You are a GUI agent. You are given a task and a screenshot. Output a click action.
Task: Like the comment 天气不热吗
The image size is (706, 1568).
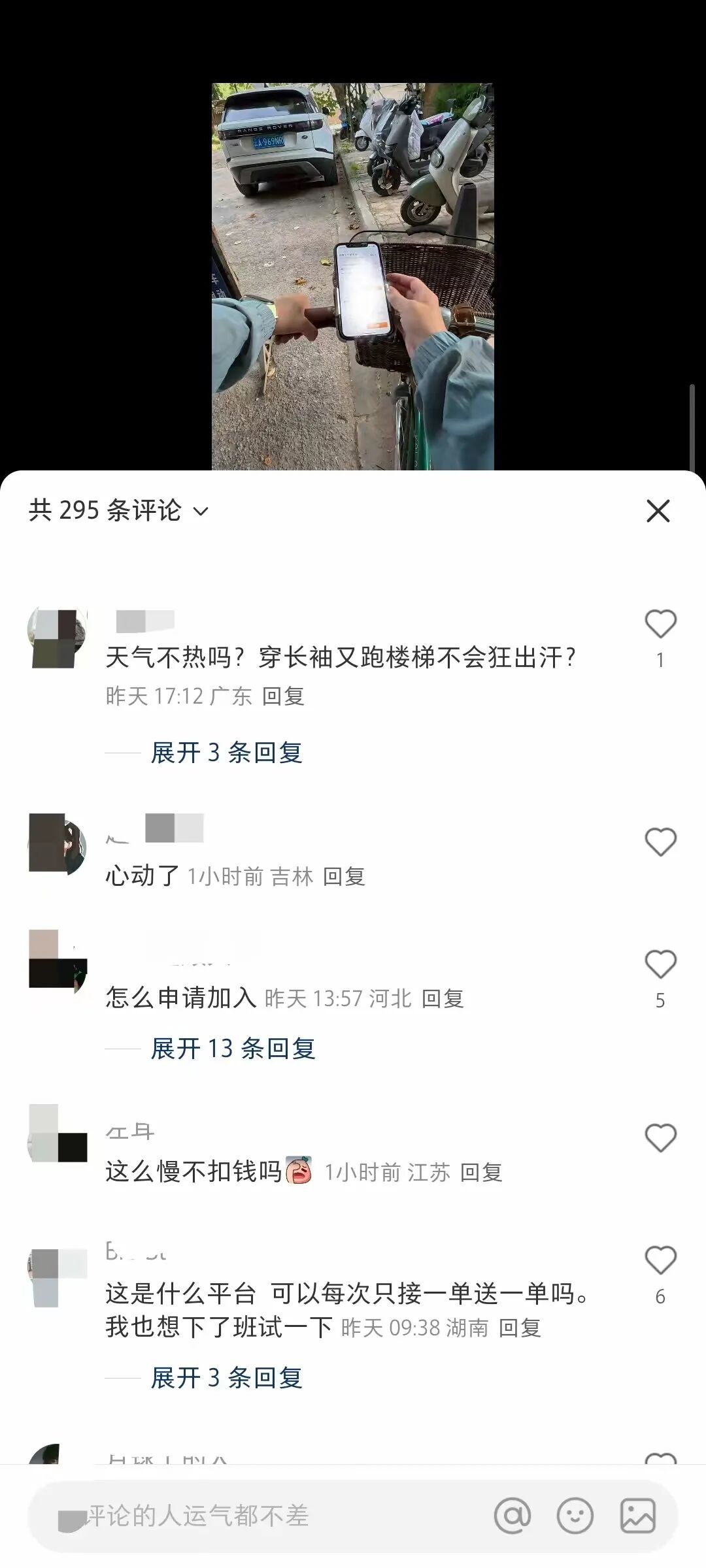coord(660,625)
